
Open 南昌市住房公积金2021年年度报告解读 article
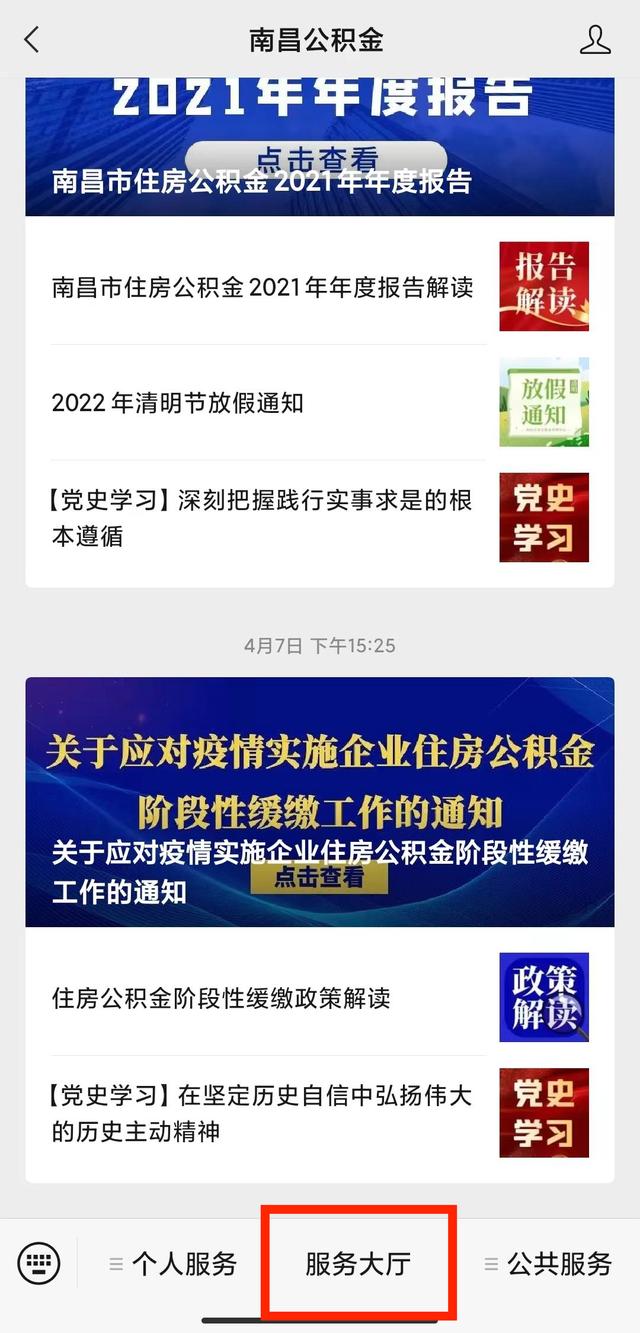263,288
